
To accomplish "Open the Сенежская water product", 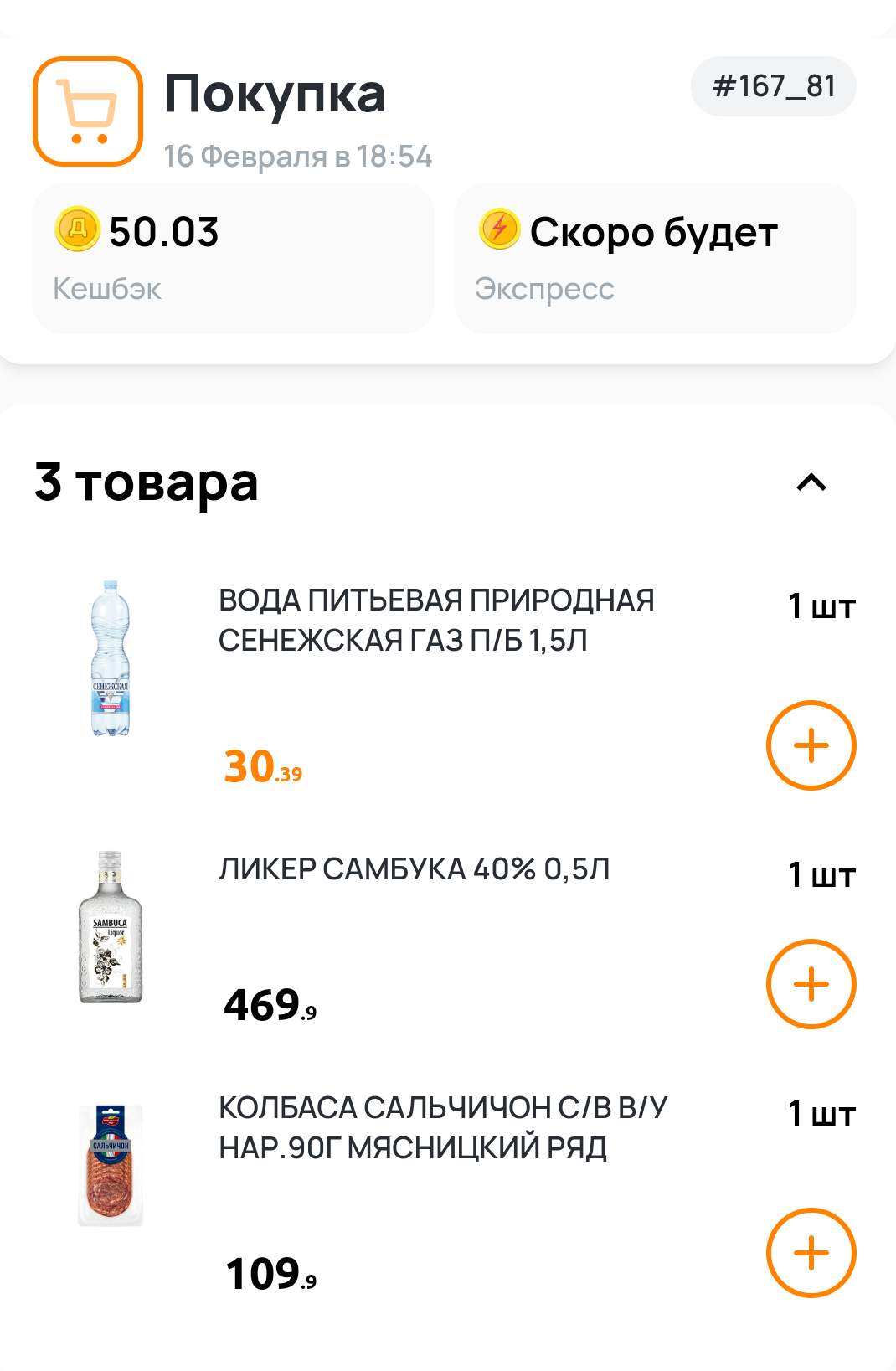I will point(435,621).
